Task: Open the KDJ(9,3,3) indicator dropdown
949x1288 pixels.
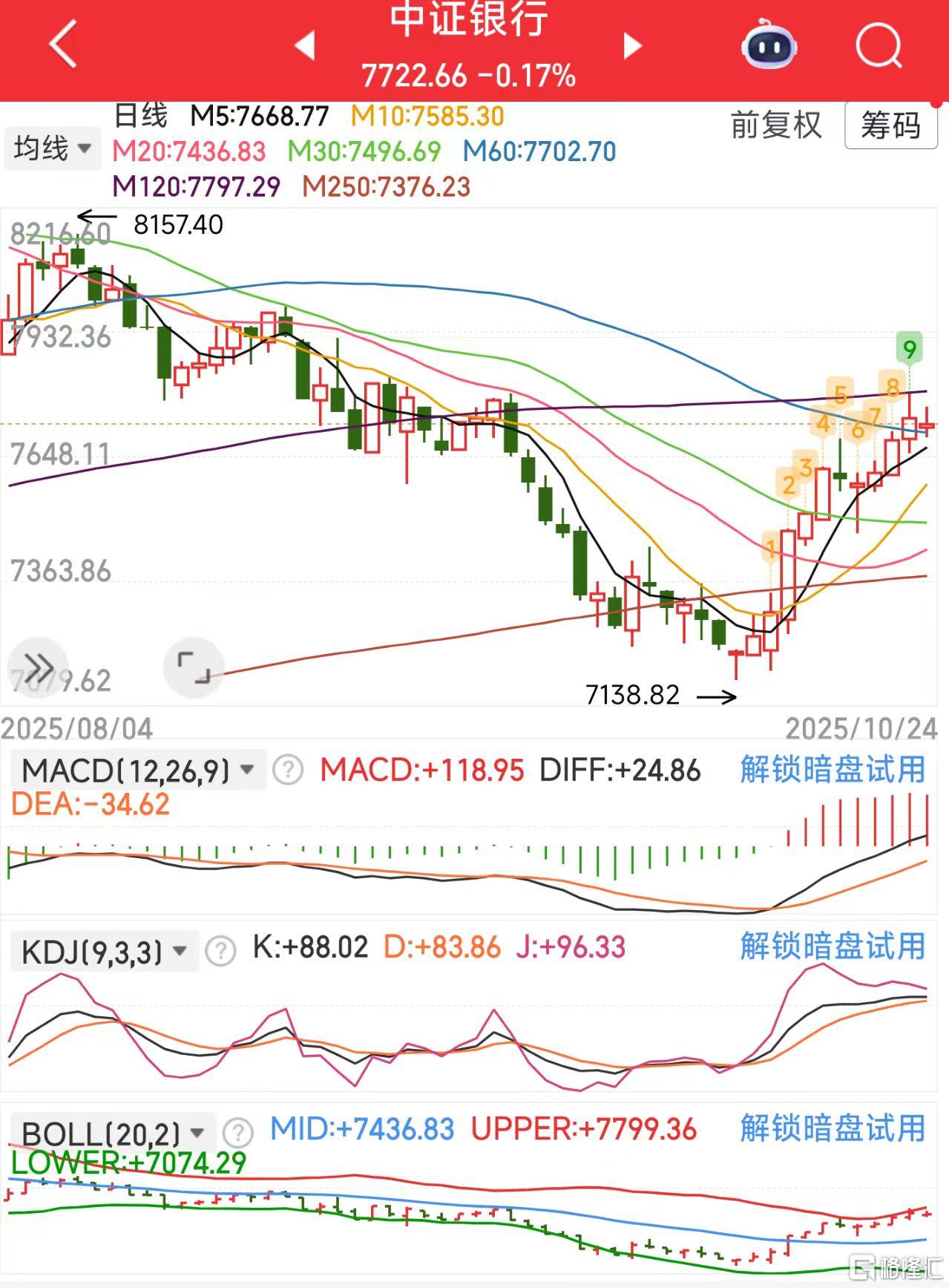Action: pyautogui.click(x=104, y=951)
